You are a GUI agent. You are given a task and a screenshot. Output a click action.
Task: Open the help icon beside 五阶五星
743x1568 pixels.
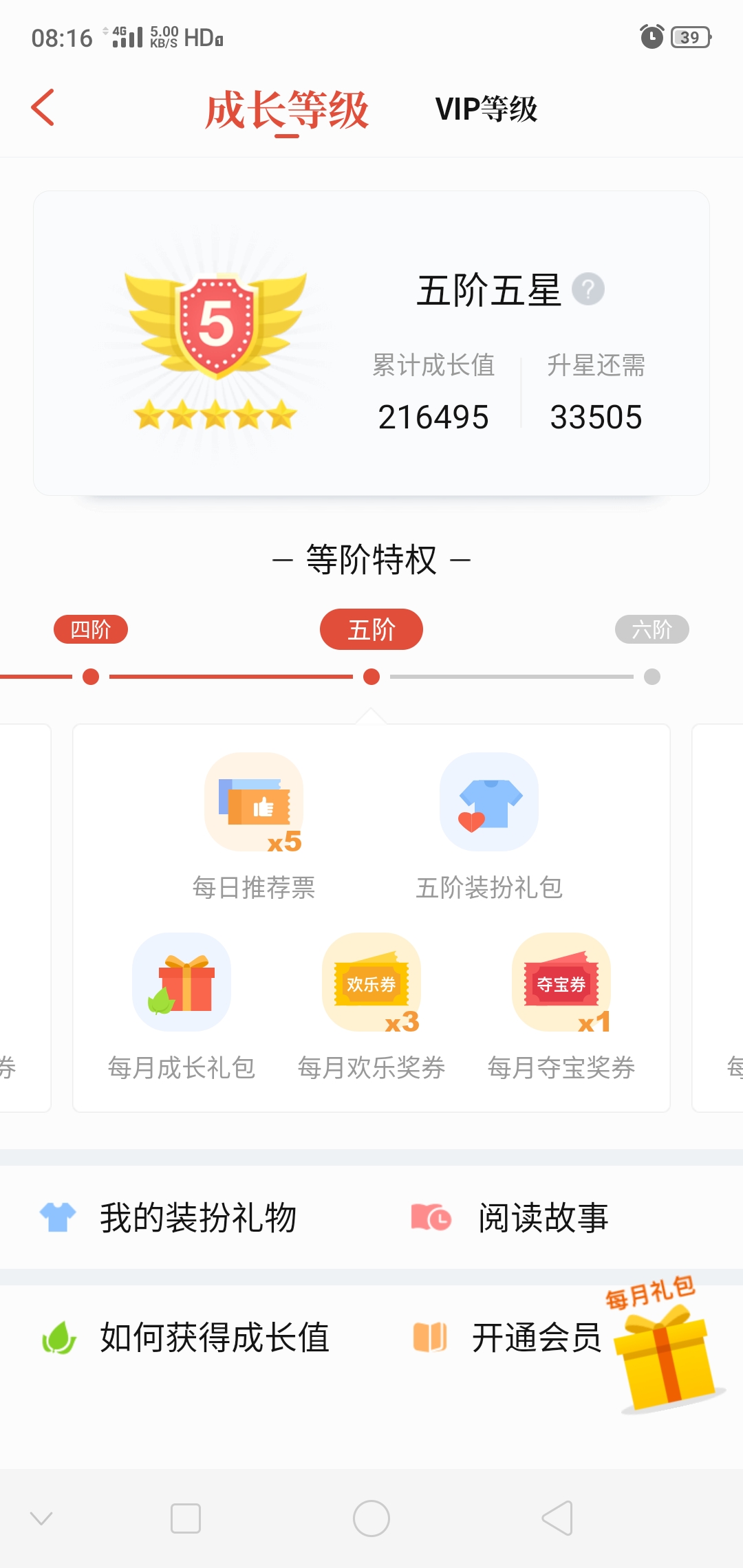click(x=588, y=290)
